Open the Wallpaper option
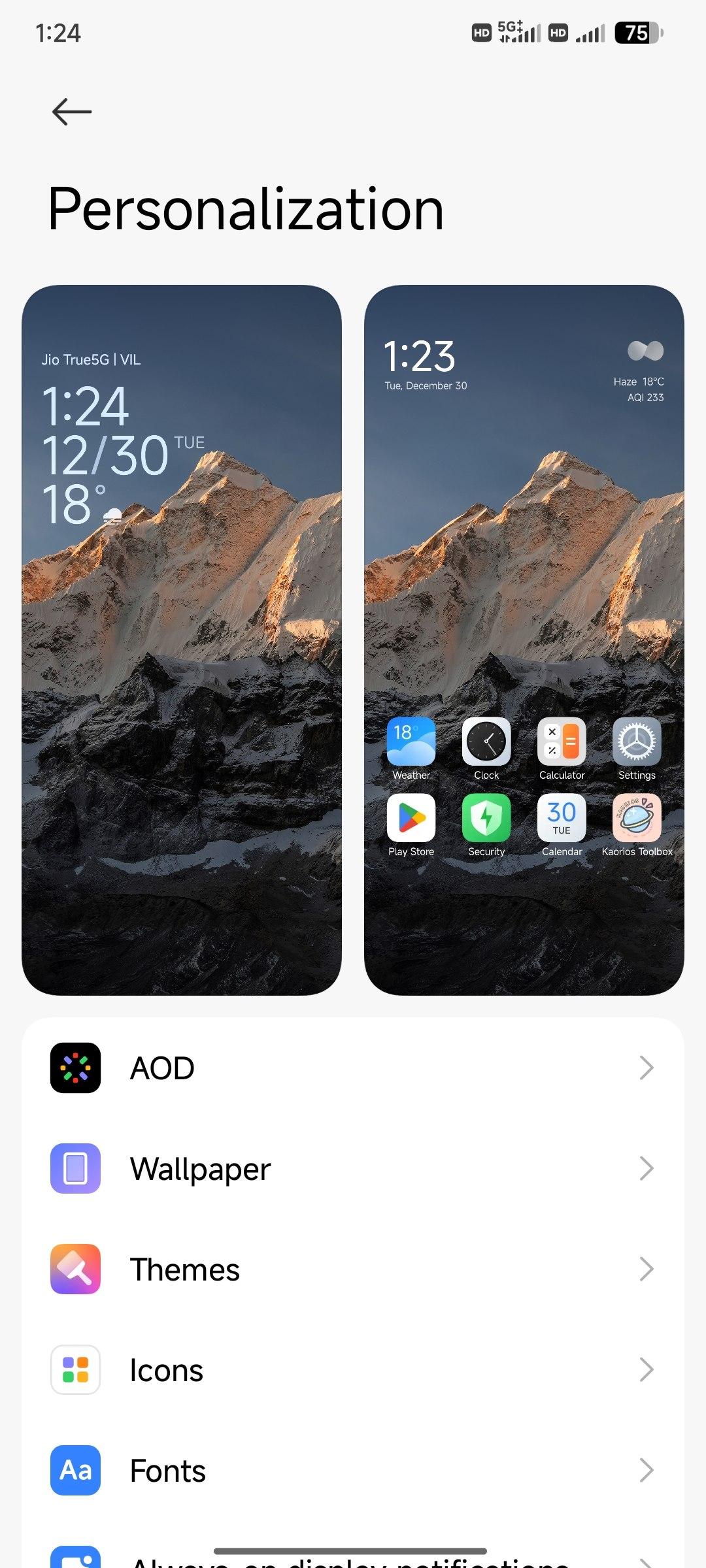 [x=353, y=1169]
